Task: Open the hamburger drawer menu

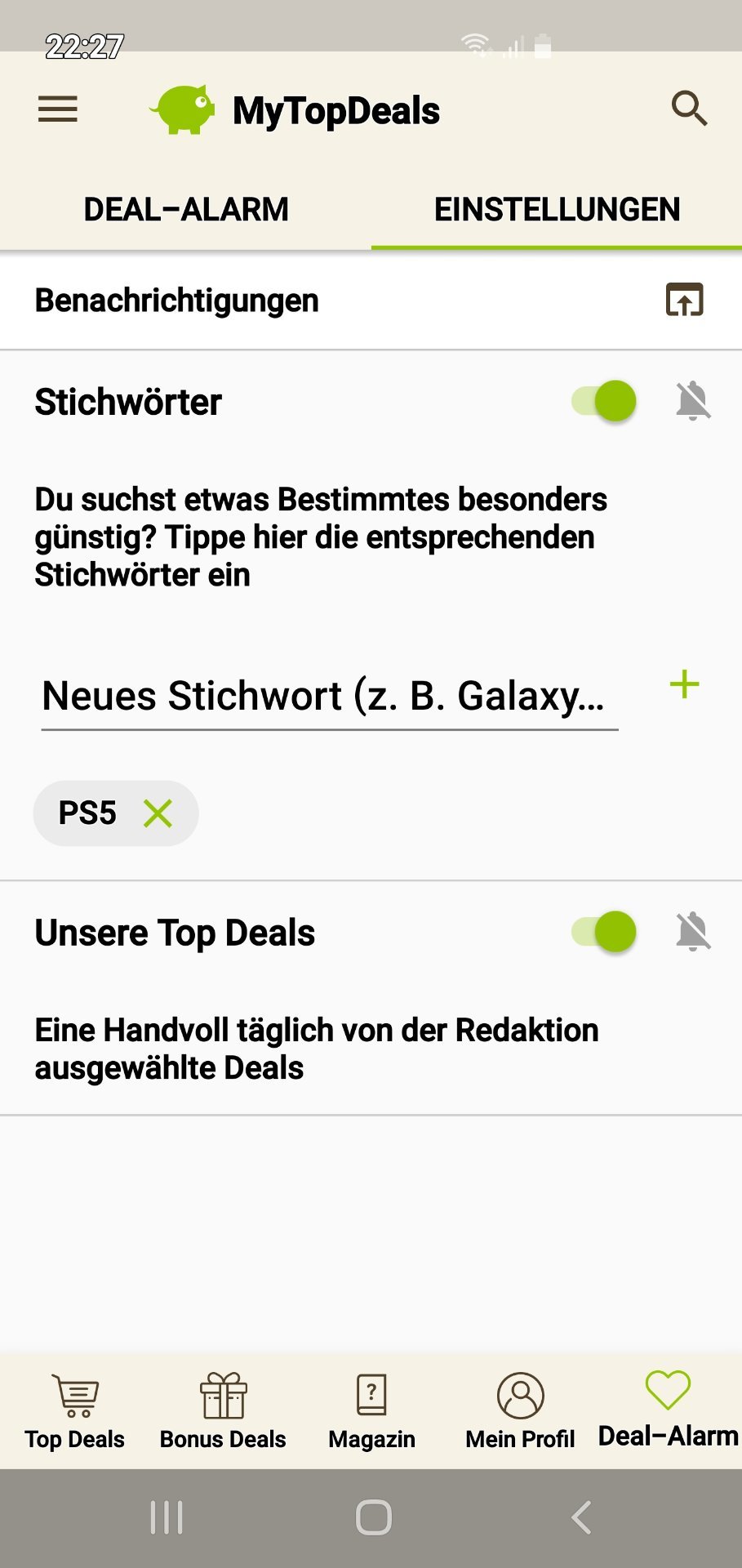Action: point(58,109)
